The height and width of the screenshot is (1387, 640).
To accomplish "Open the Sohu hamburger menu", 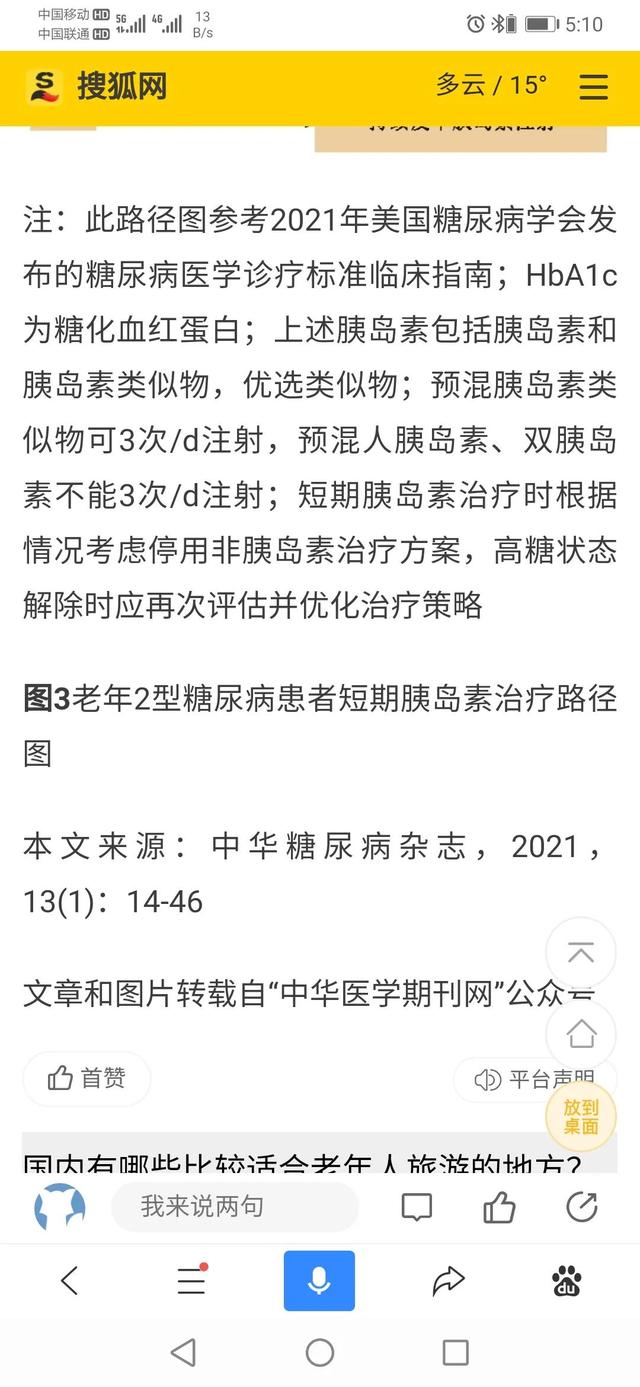I will (593, 86).
